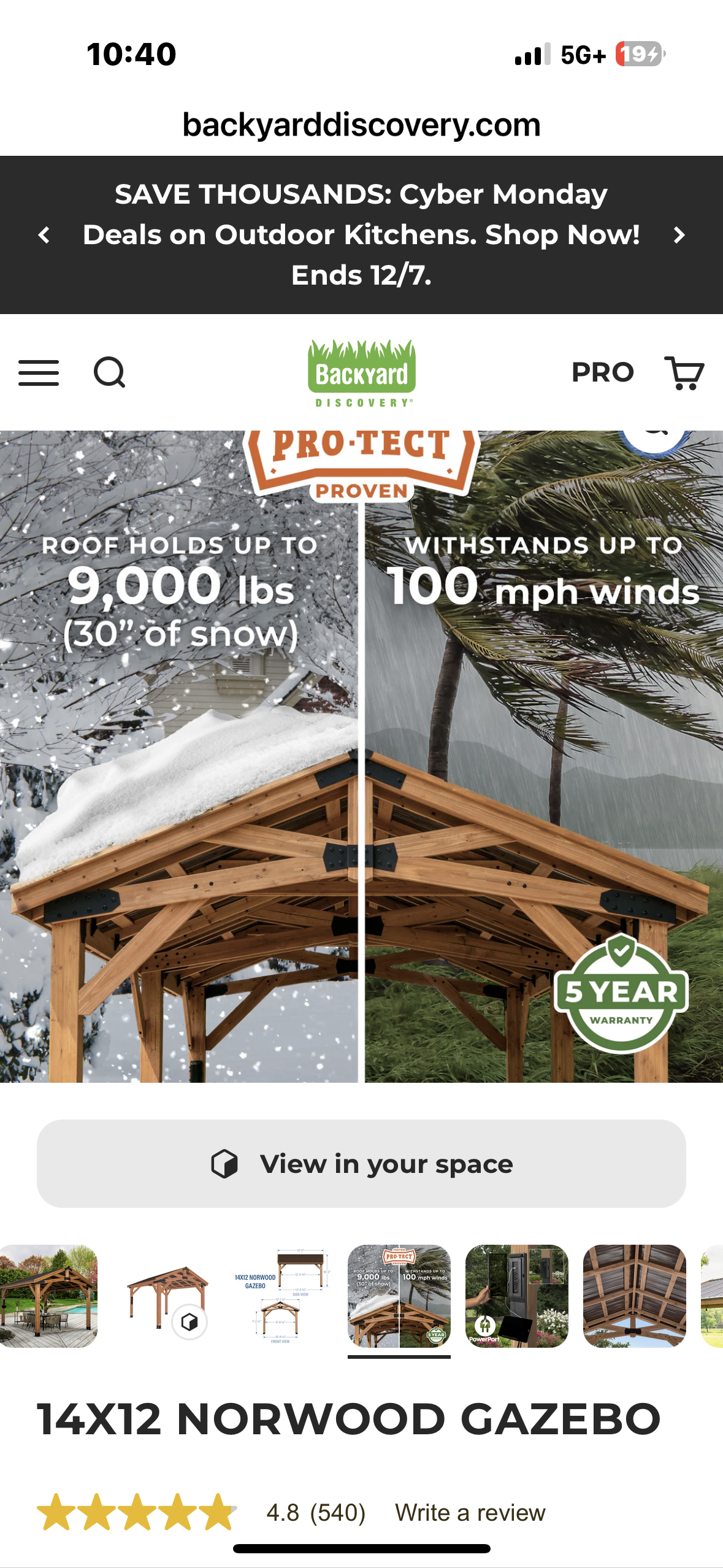This screenshot has height=1568, width=723.
Task: Go back in the promo banner carousel
Action: click(44, 235)
